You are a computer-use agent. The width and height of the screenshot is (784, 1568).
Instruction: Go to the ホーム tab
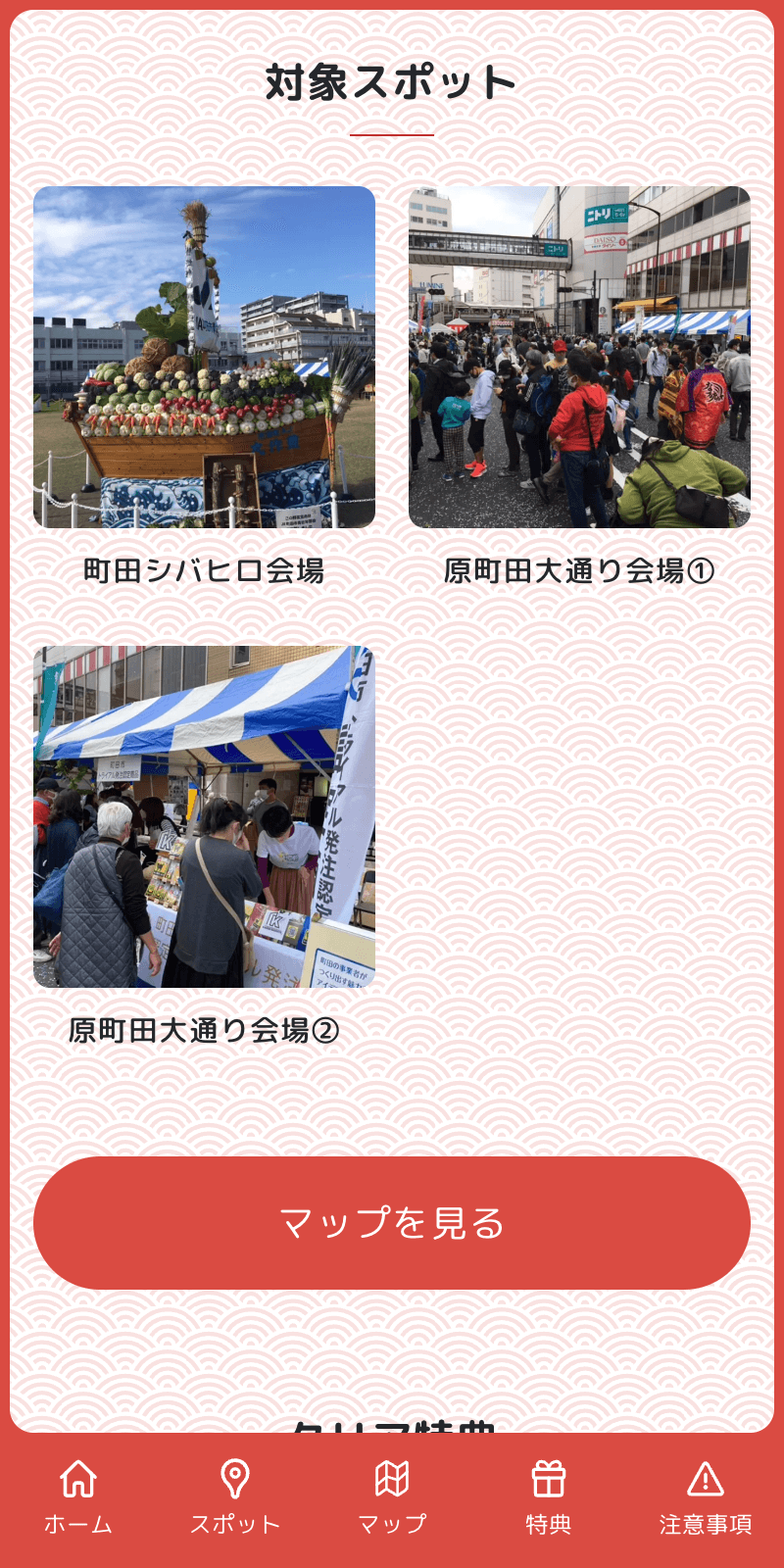pyautogui.click(x=78, y=1497)
